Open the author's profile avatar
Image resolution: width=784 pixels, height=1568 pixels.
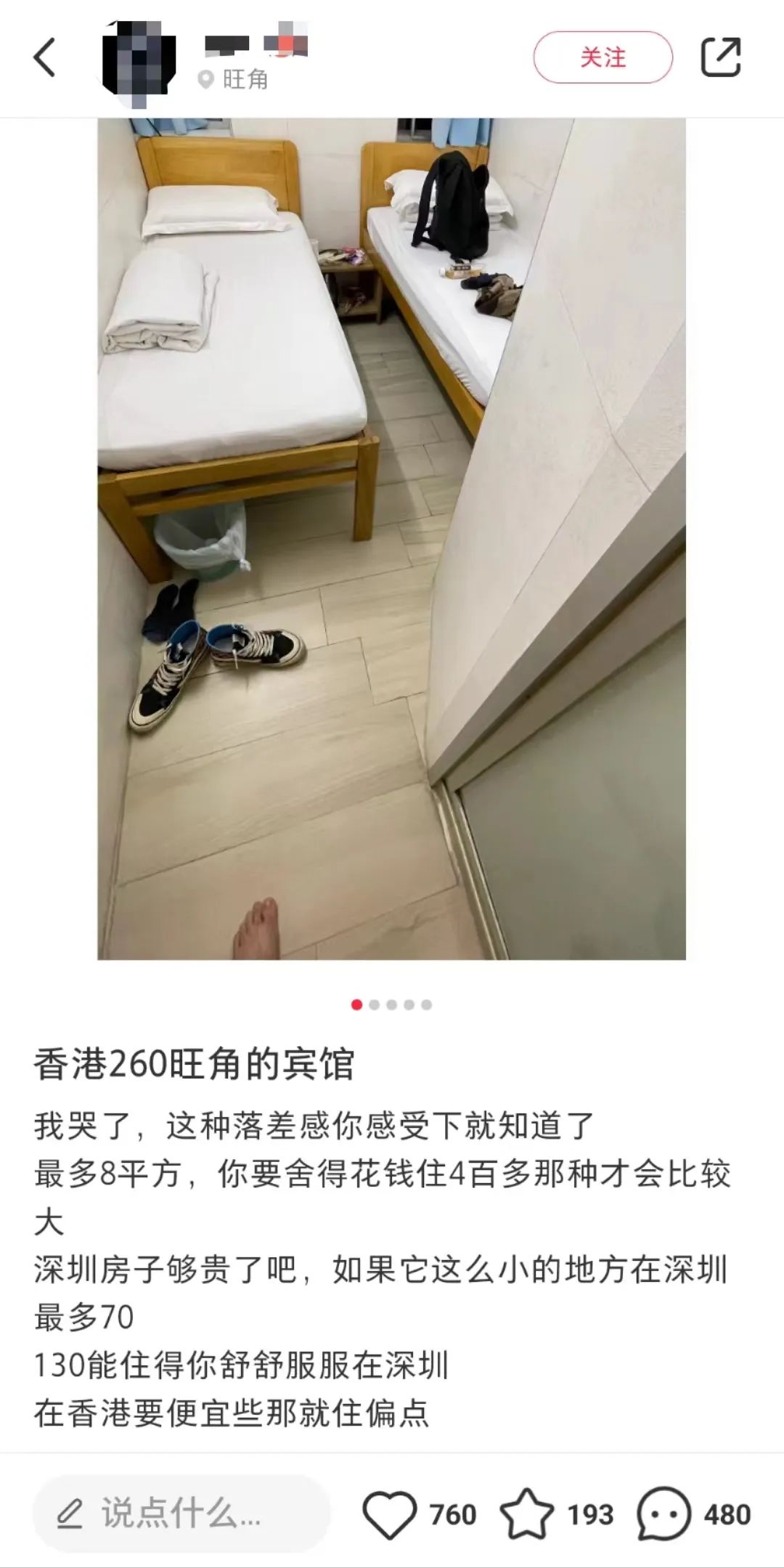[138, 58]
